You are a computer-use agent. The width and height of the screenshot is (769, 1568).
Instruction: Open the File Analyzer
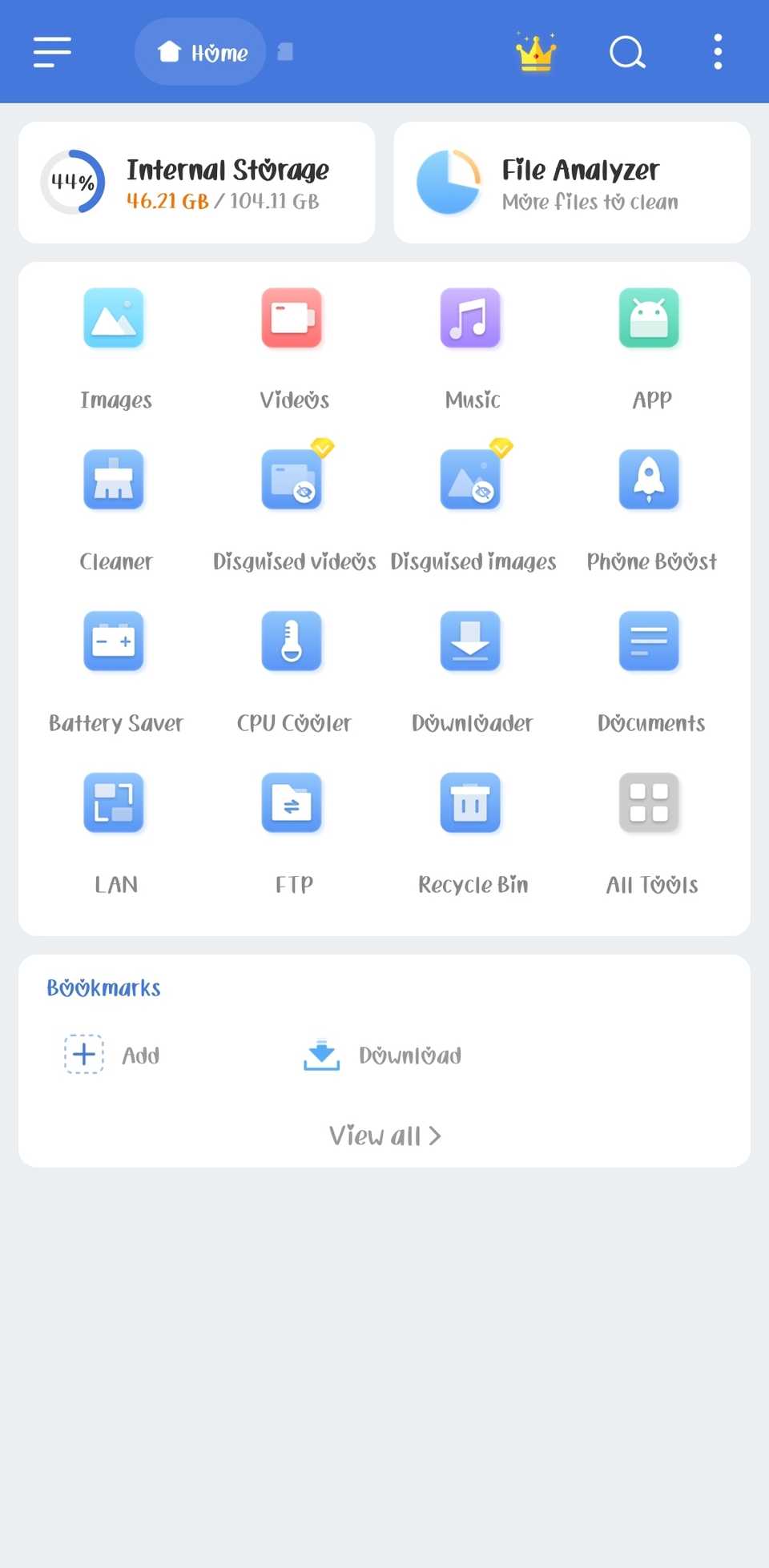coord(571,182)
